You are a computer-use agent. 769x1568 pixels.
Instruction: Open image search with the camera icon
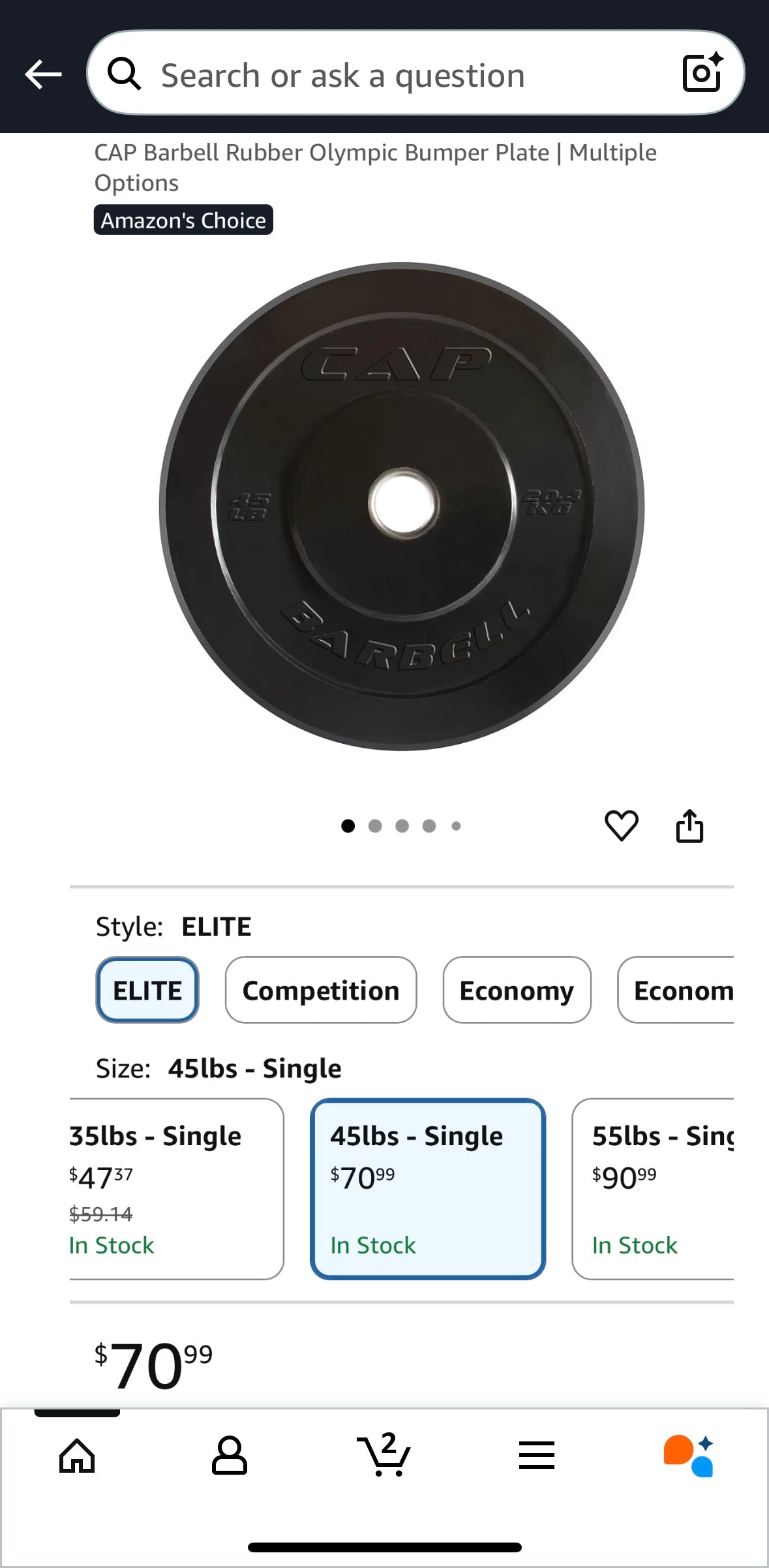[x=702, y=74]
